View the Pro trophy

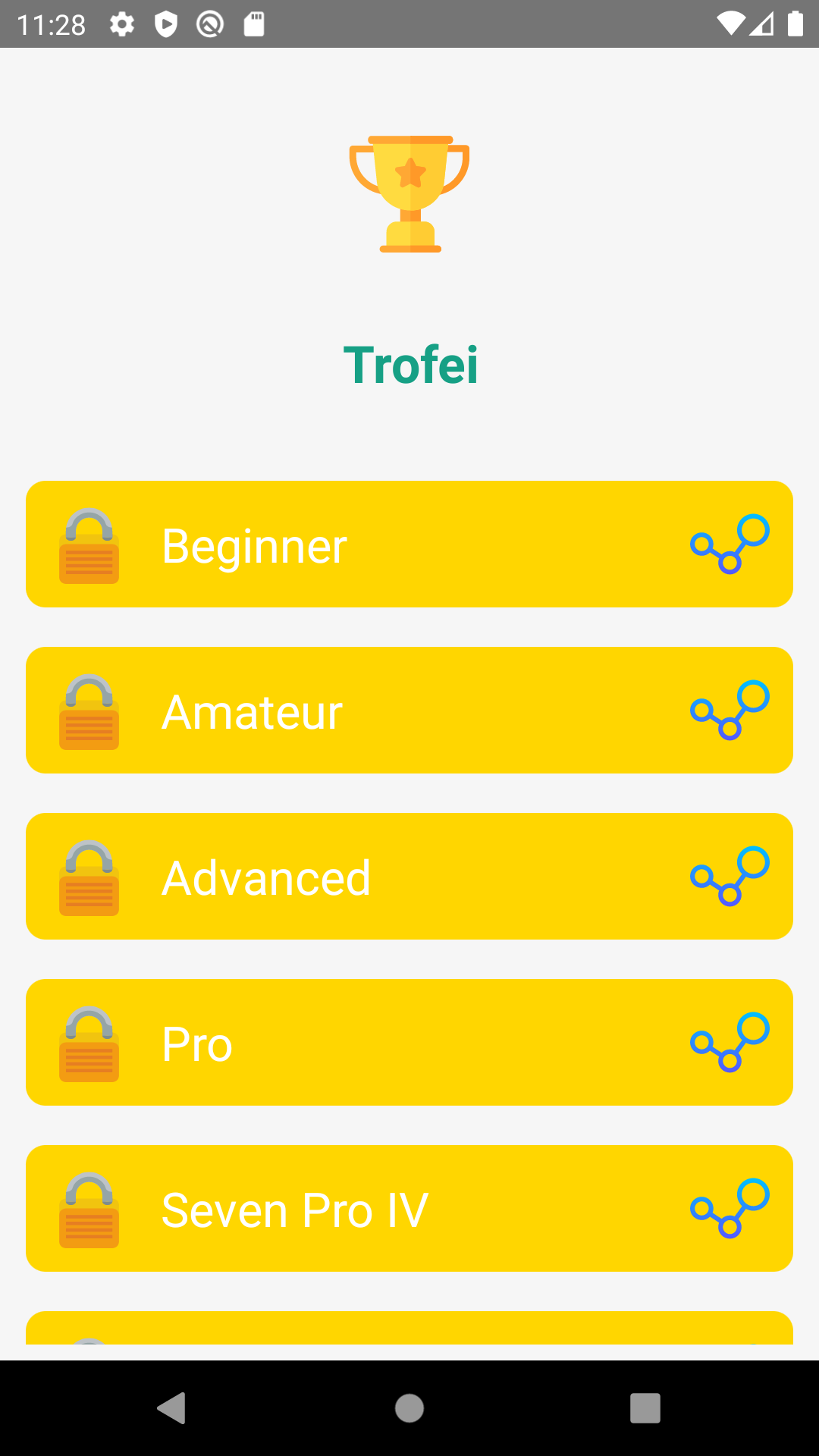click(409, 1042)
